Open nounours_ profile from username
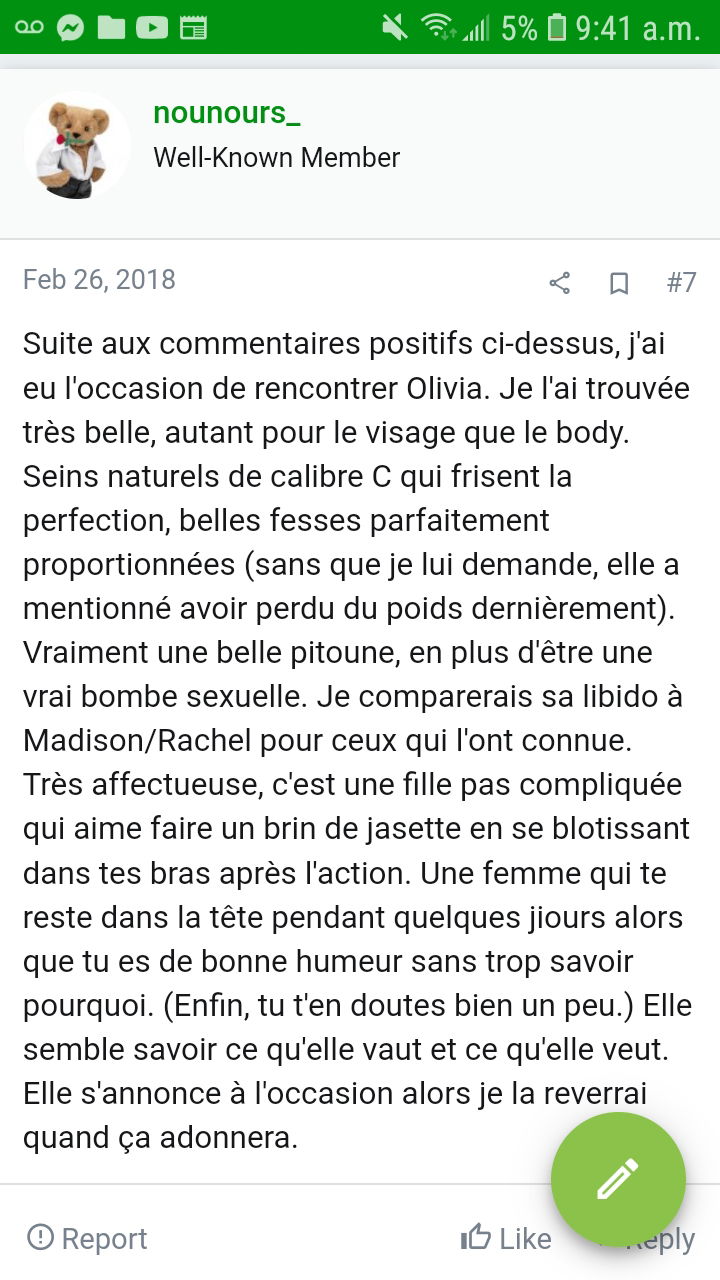The image size is (720, 1280). point(226,114)
